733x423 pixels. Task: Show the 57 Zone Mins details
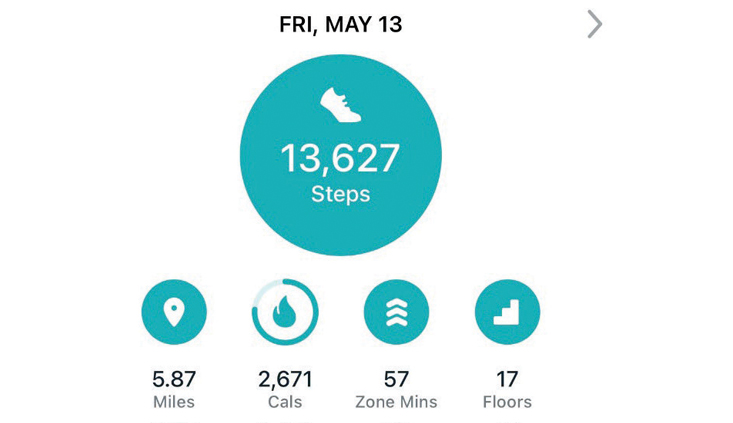396,312
